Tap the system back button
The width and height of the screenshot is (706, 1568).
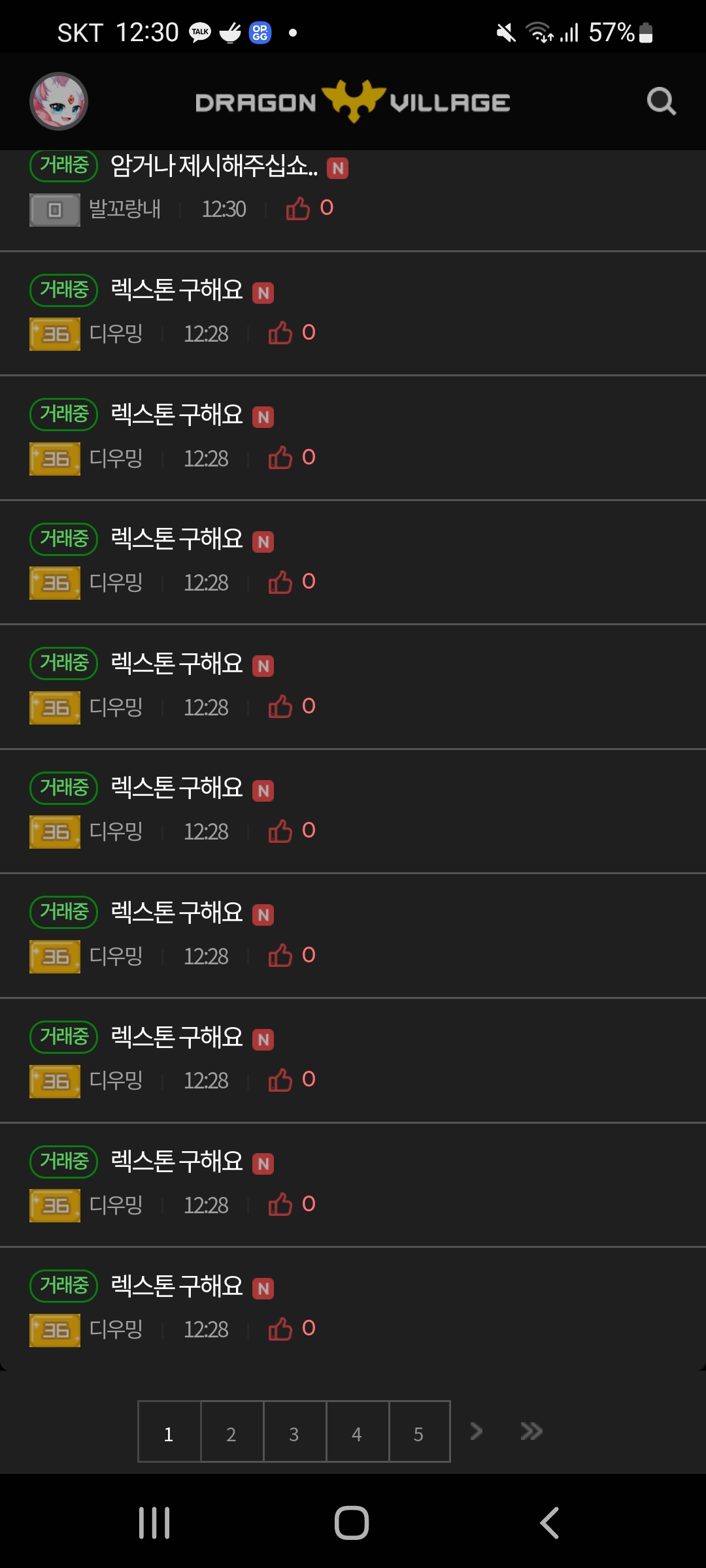point(549,1523)
